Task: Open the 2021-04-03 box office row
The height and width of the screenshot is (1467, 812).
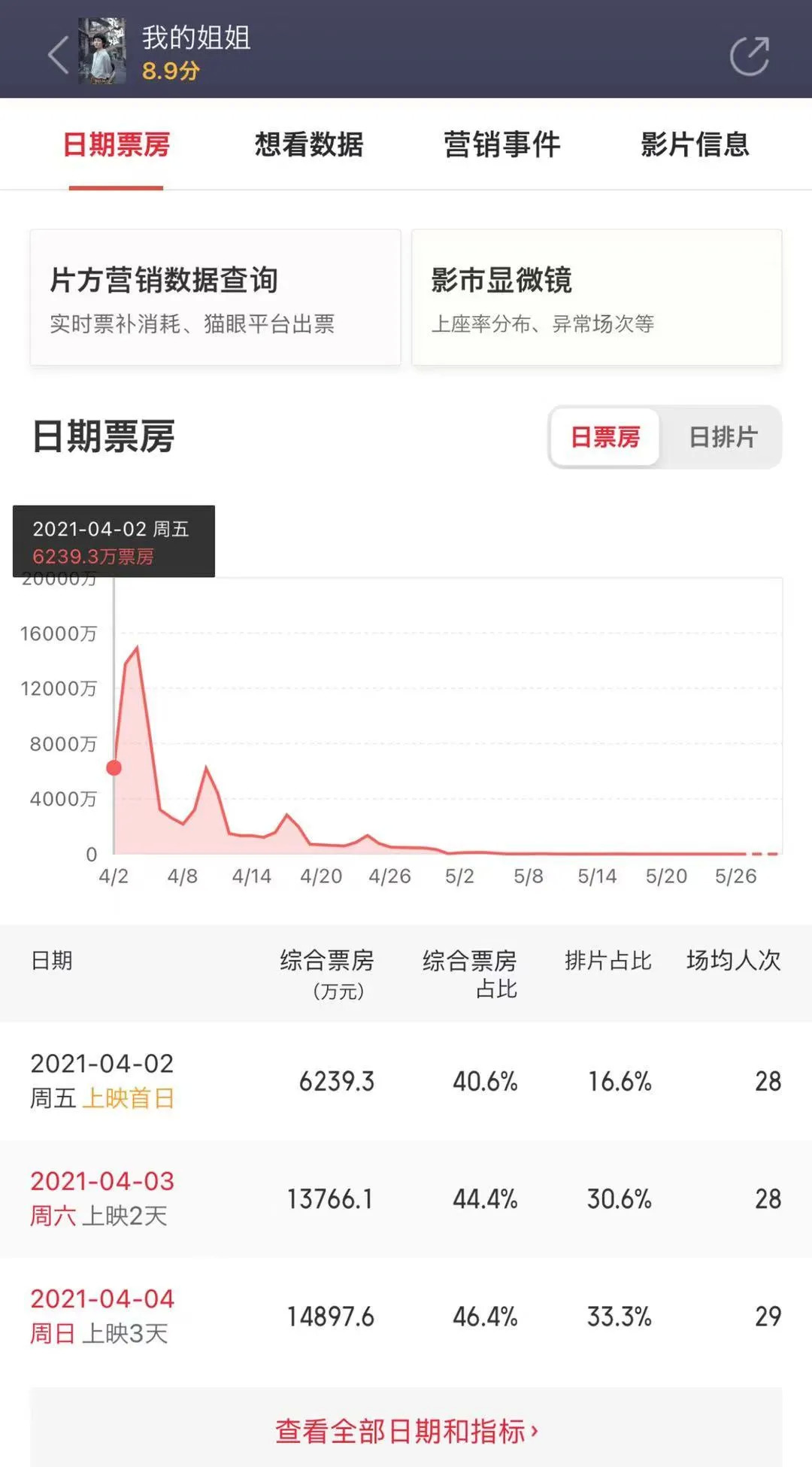Action: 406,1198
